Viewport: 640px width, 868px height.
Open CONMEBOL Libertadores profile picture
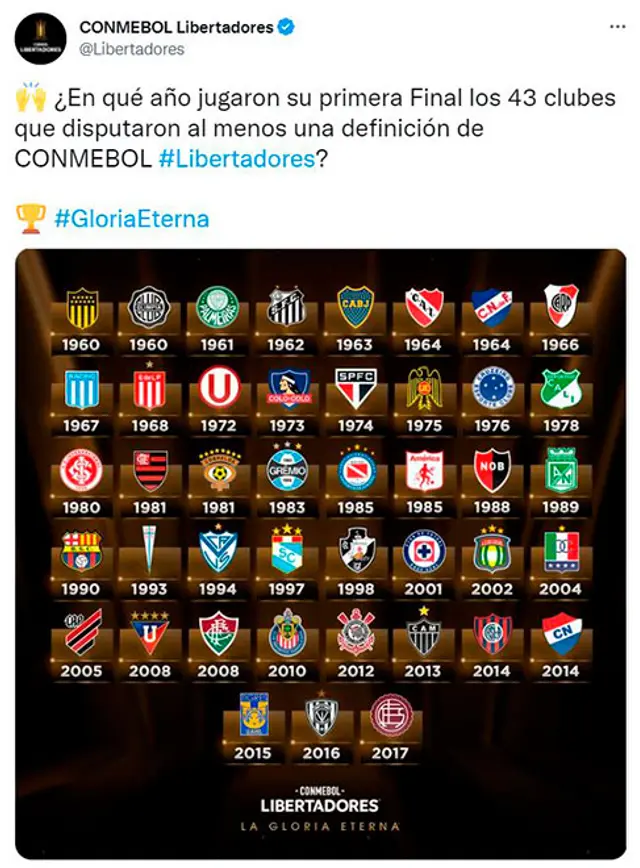(41, 38)
